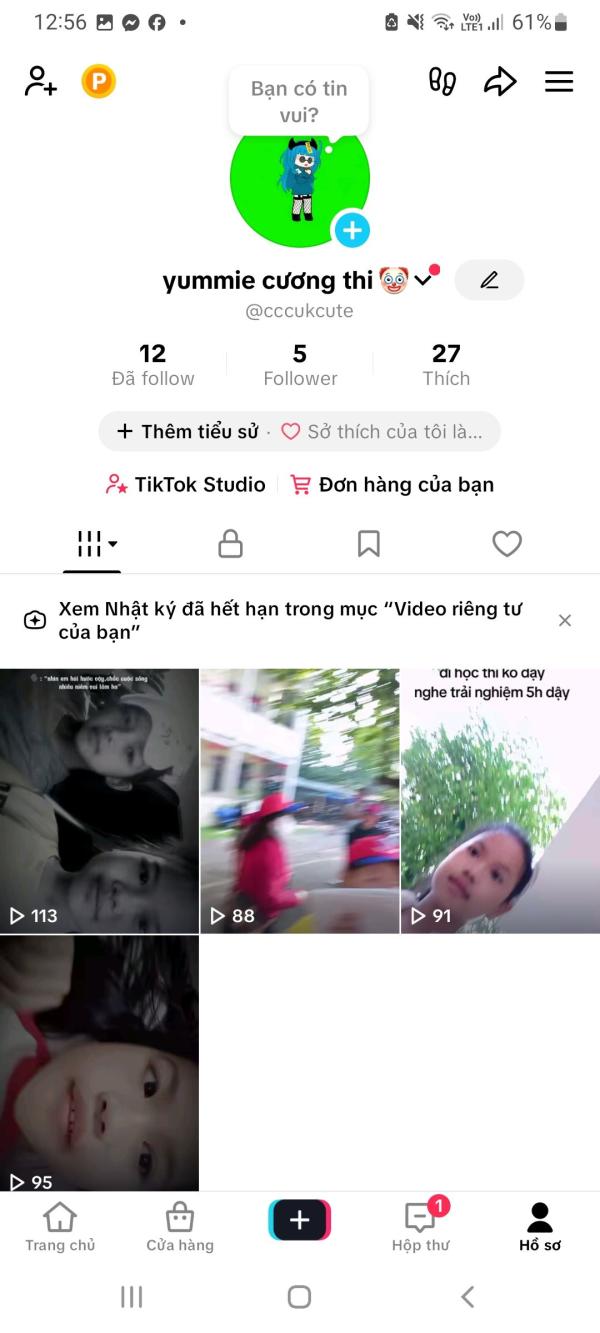Open the Đã follow list
Screen dimensions: 600x1333
(153, 365)
